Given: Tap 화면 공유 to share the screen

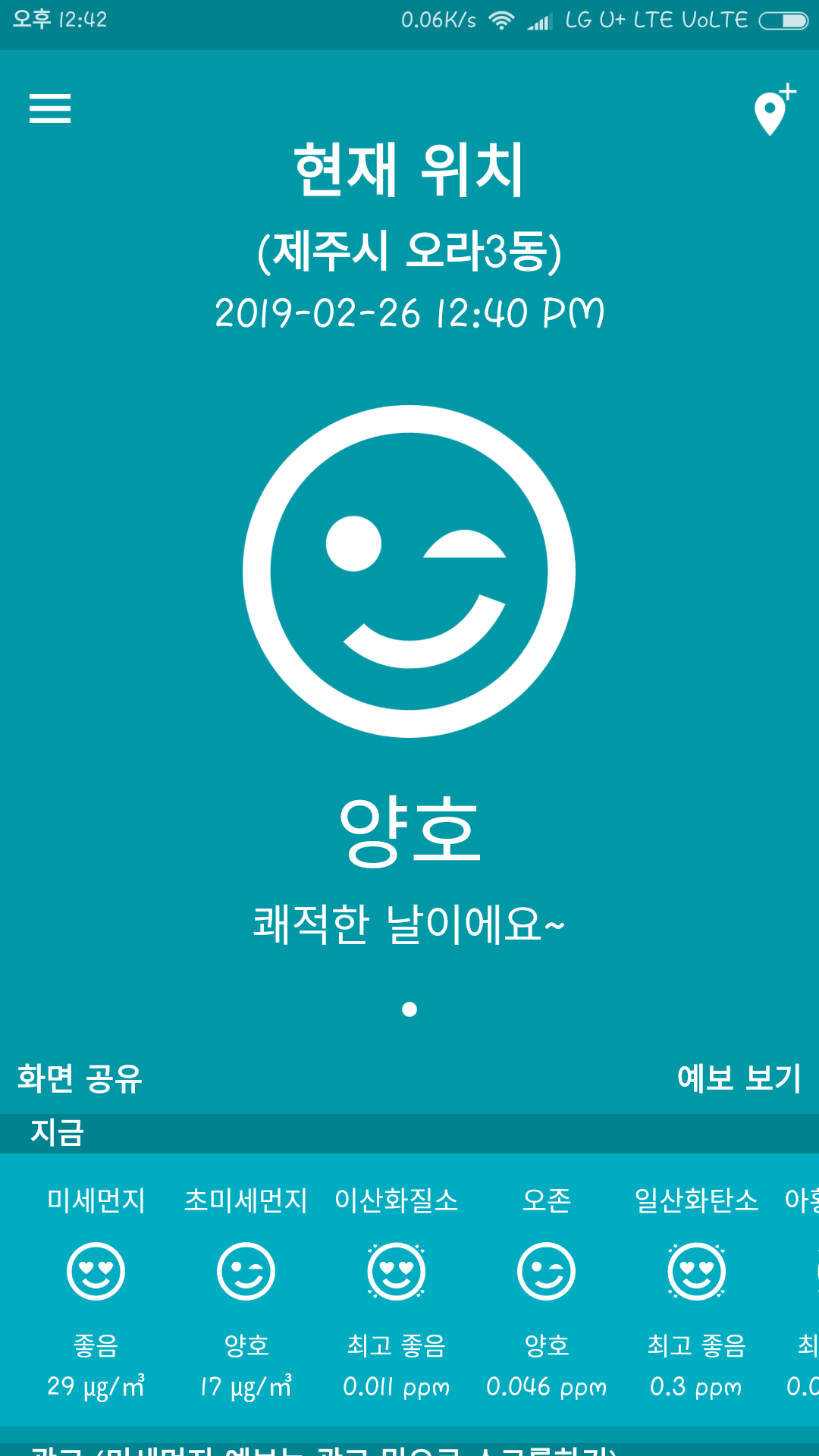Looking at the screenshot, I should click(x=80, y=1078).
